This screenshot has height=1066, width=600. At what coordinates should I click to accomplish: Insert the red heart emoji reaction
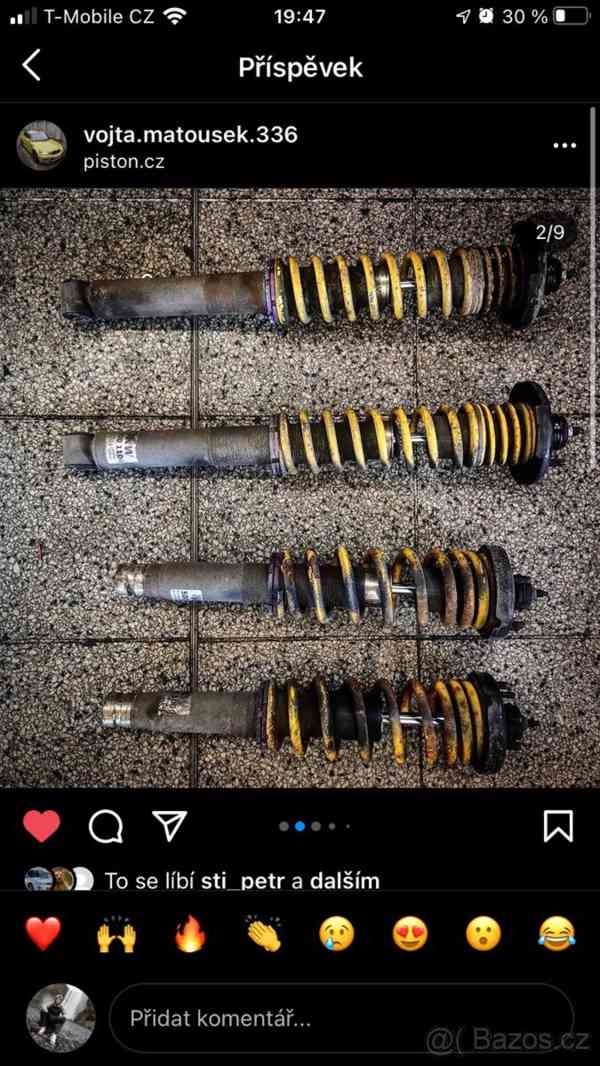pos(43,934)
